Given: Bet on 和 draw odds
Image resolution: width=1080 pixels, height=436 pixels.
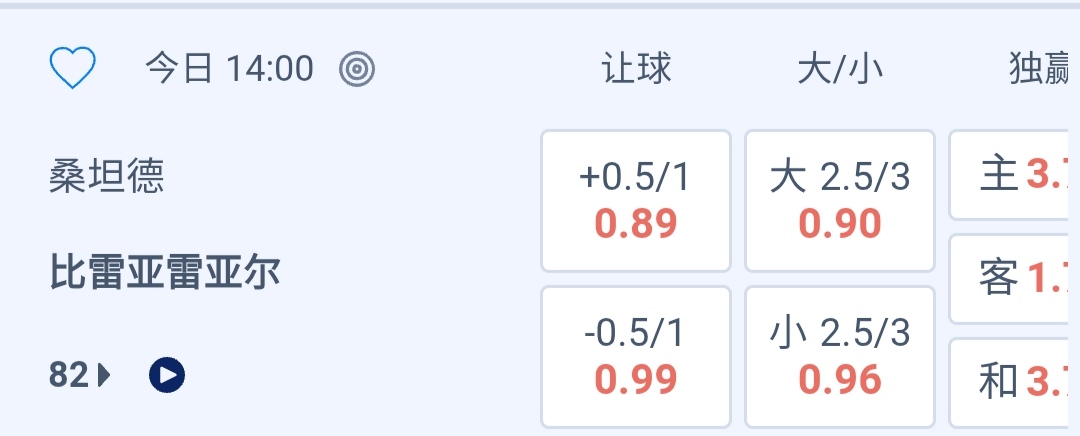Looking at the screenshot, I should pos(1012,381).
